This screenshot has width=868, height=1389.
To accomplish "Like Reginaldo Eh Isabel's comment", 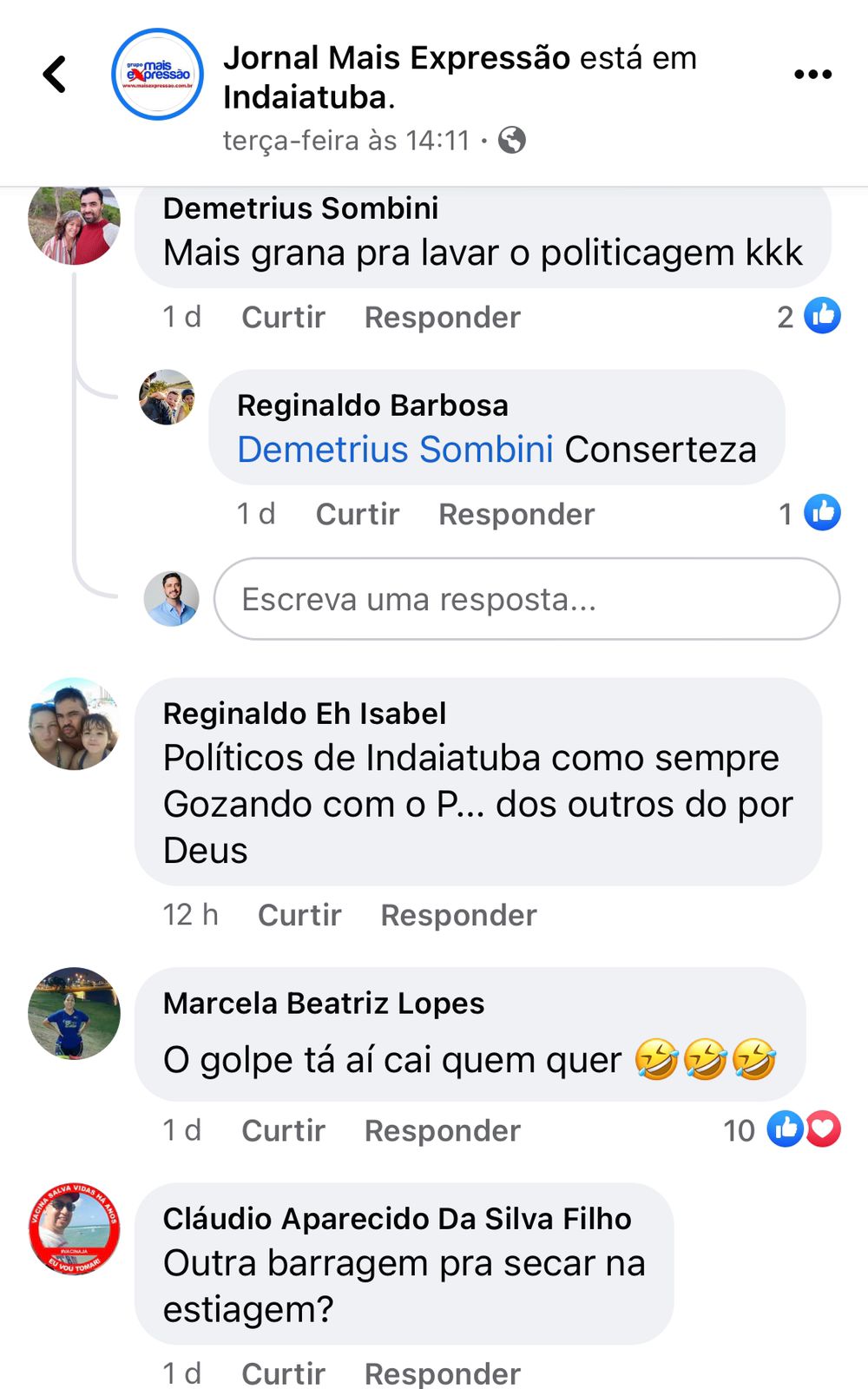I will tap(299, 915).
